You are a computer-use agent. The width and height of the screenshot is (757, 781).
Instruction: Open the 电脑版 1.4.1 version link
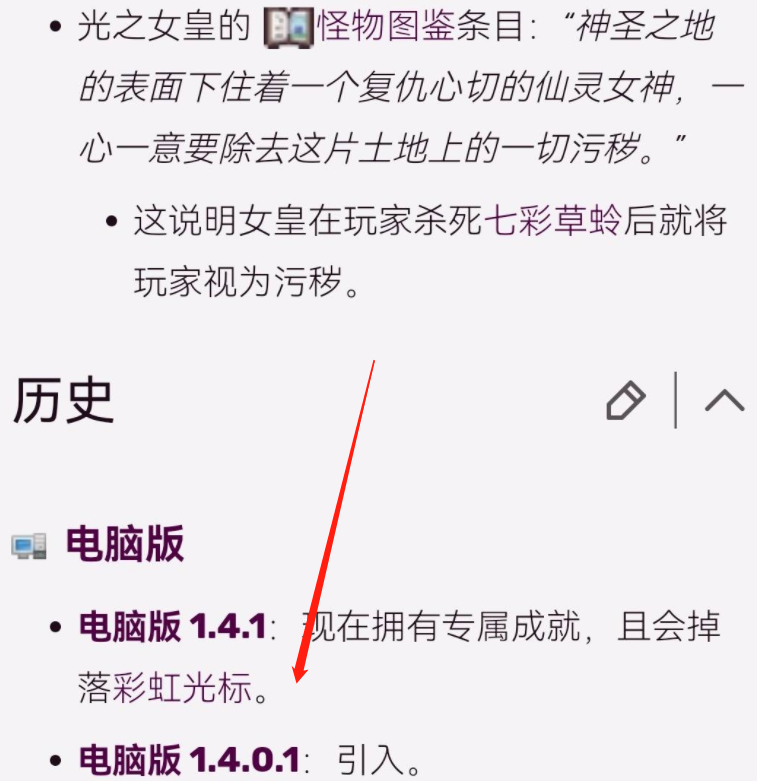(x=172, y=627)
